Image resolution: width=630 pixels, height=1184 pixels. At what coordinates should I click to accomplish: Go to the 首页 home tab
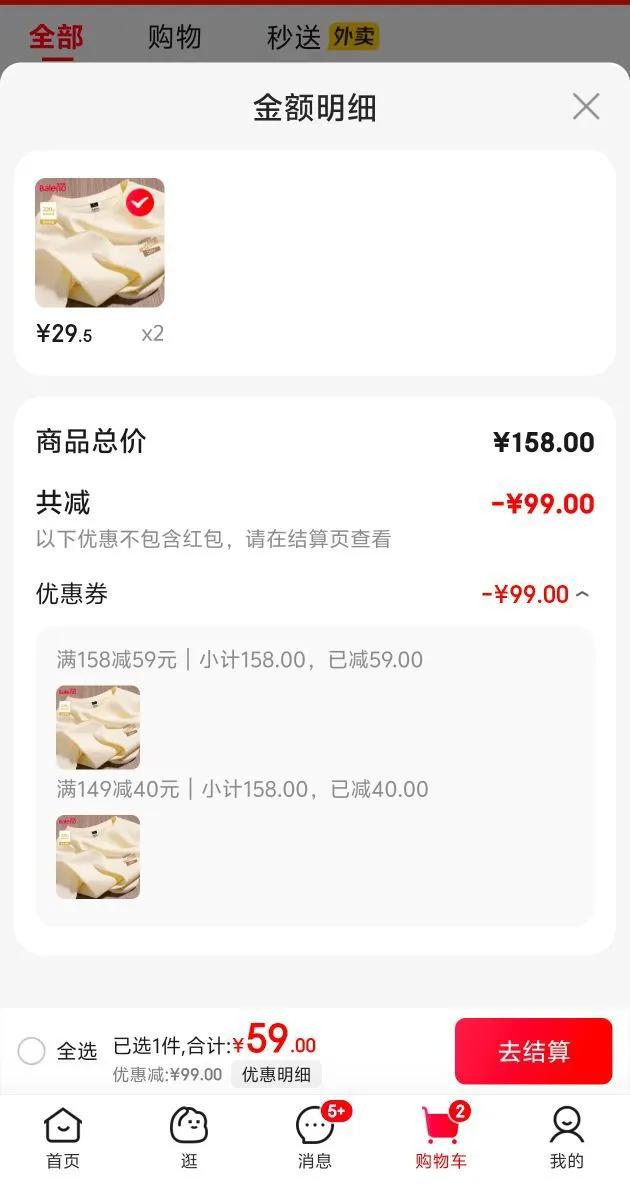[63, 1138]
